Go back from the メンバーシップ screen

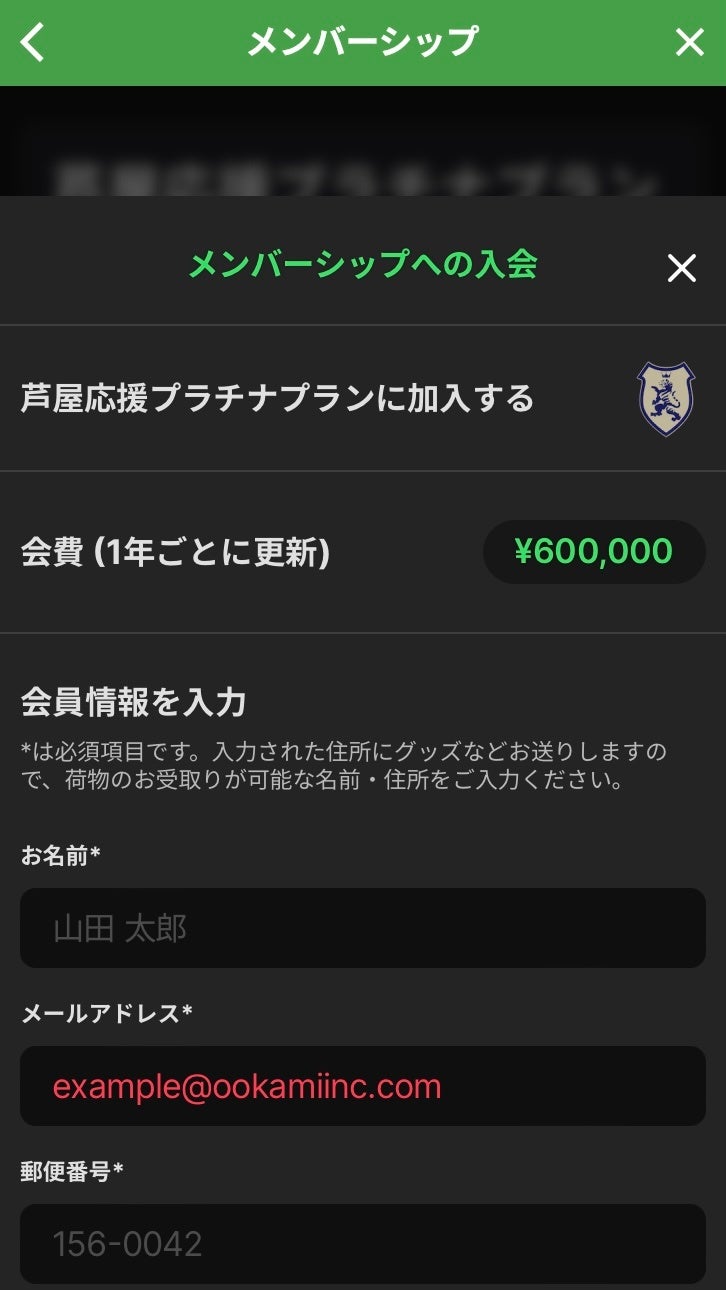click(33, 43)
